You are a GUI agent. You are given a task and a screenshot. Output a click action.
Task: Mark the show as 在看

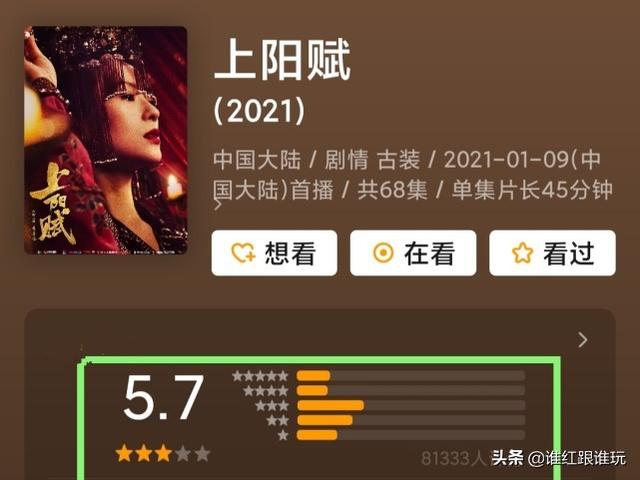(412, 253)
